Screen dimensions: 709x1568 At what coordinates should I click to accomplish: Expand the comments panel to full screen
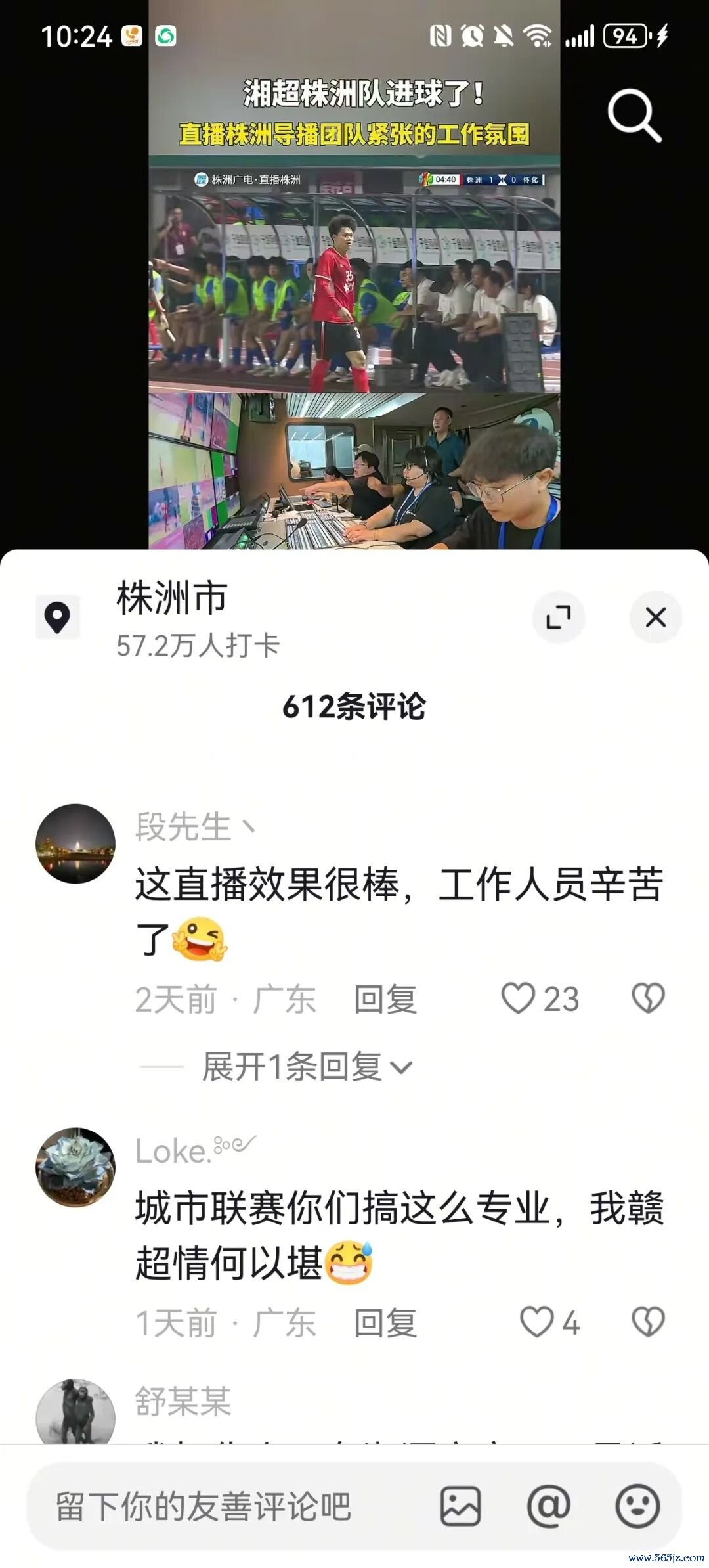pos(558,617)
